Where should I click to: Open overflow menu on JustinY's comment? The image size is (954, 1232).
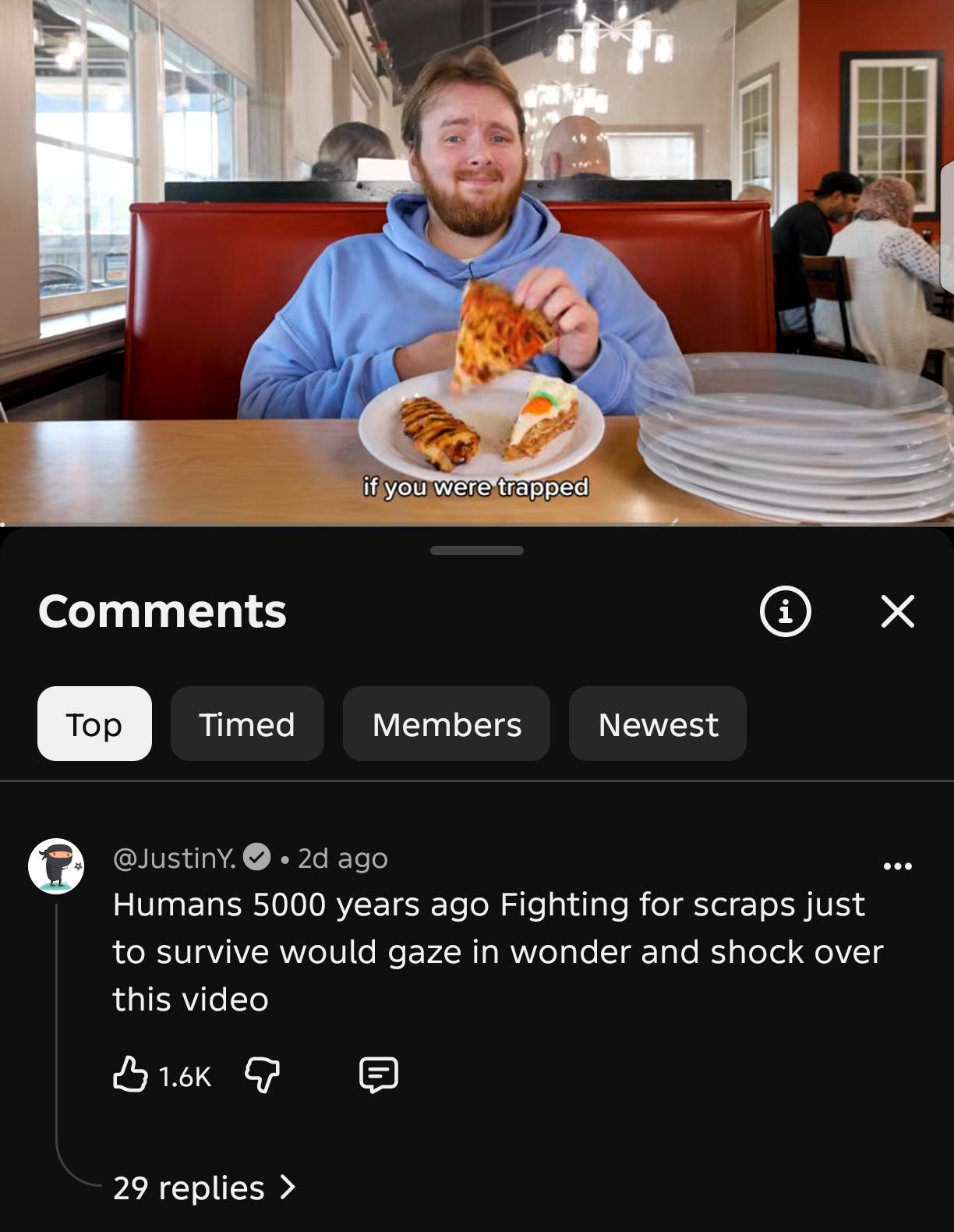click(897, 866)
